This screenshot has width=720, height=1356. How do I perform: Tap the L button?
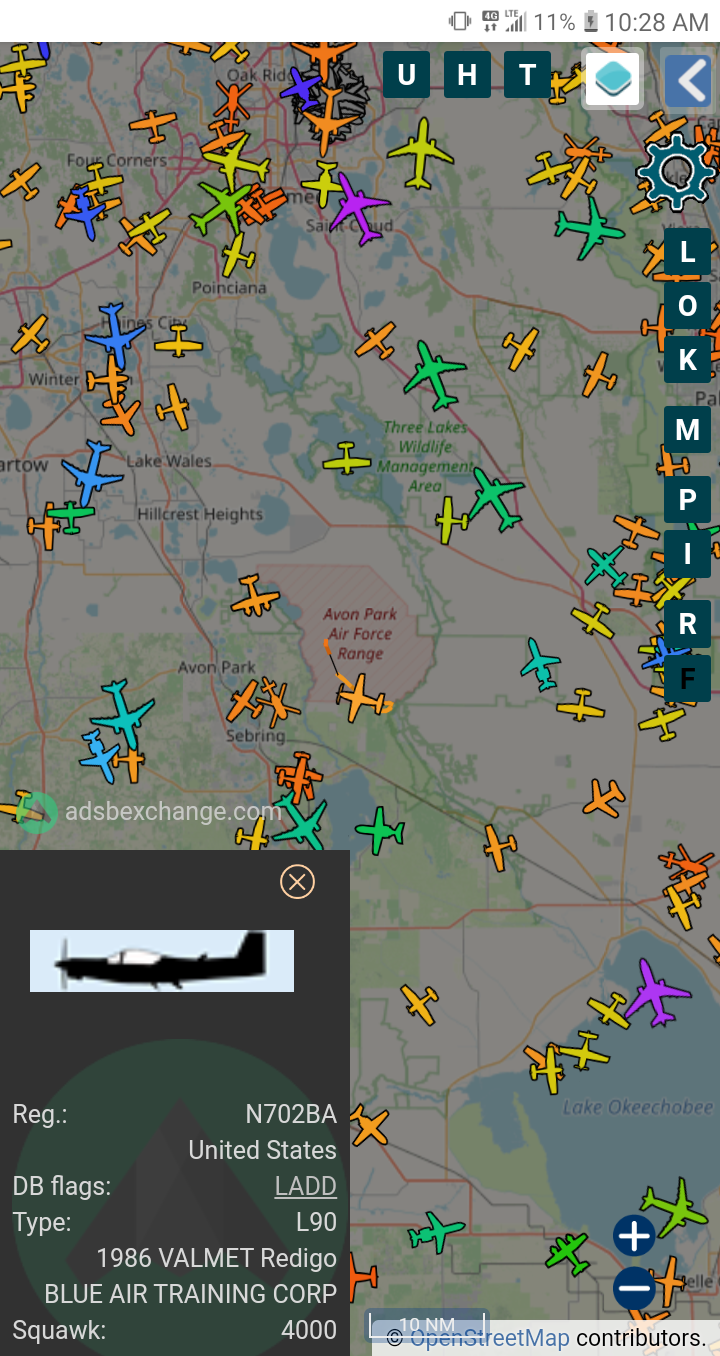(688, 252)
